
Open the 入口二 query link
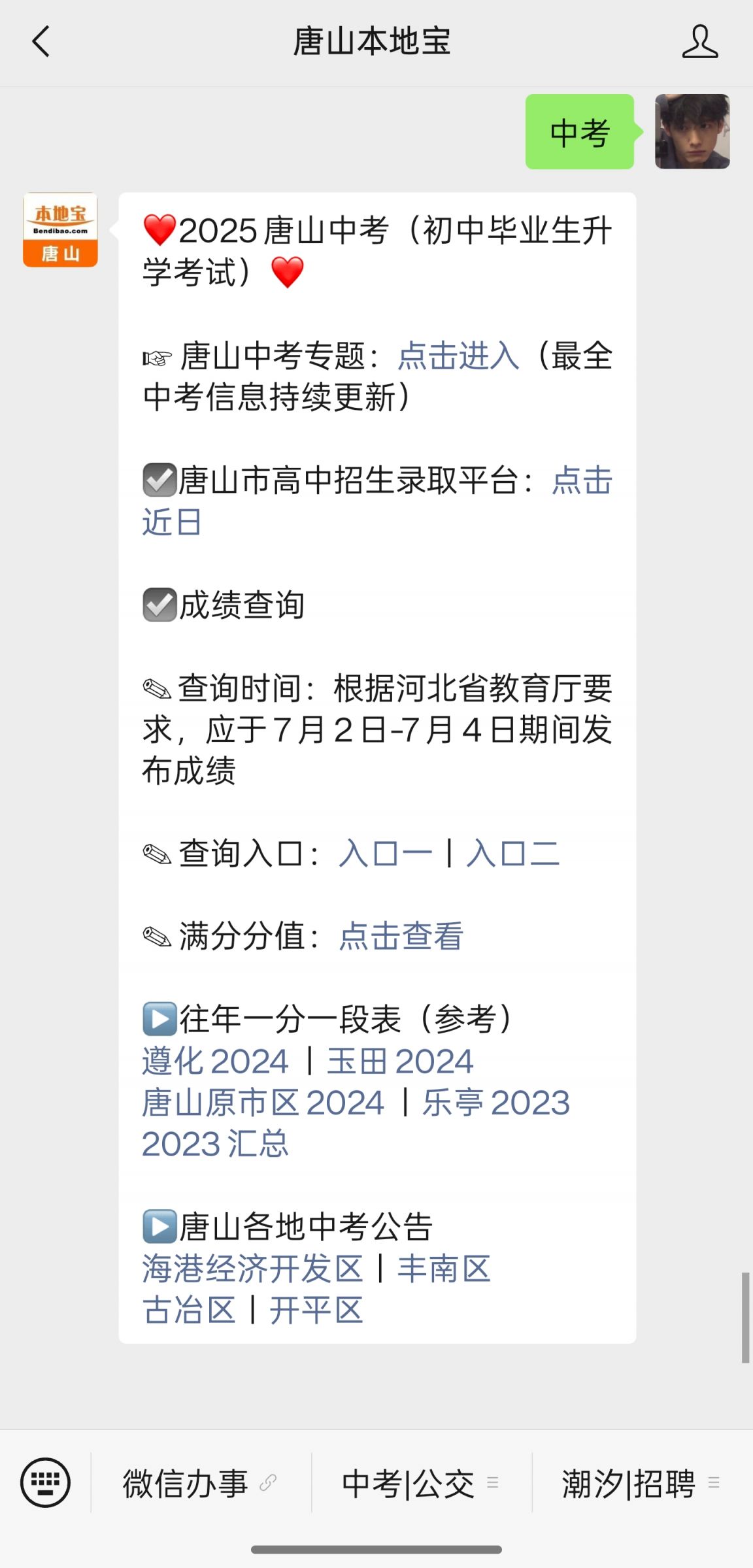(512, 854)
